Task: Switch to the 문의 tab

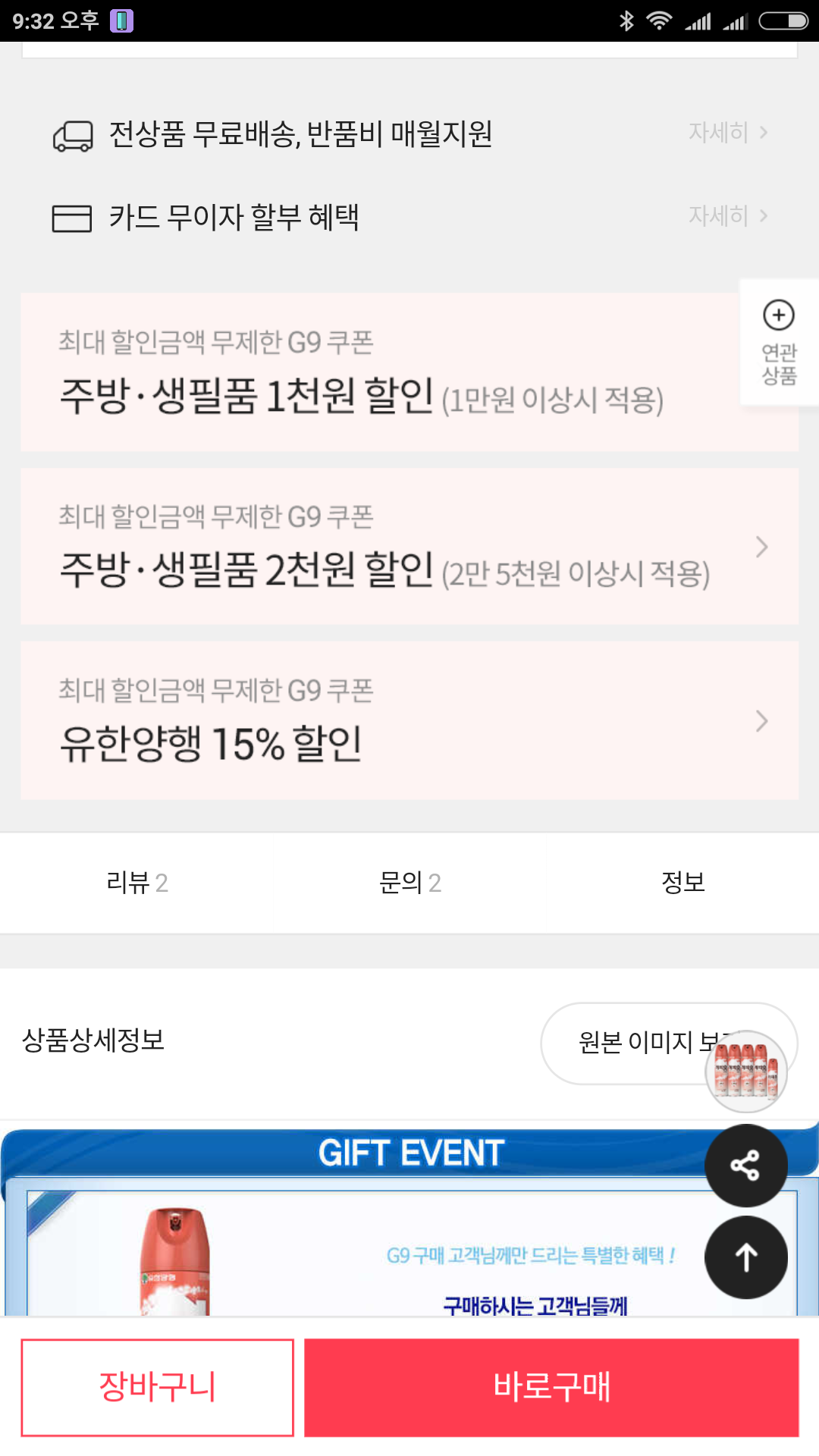Action: click(409, 883)
